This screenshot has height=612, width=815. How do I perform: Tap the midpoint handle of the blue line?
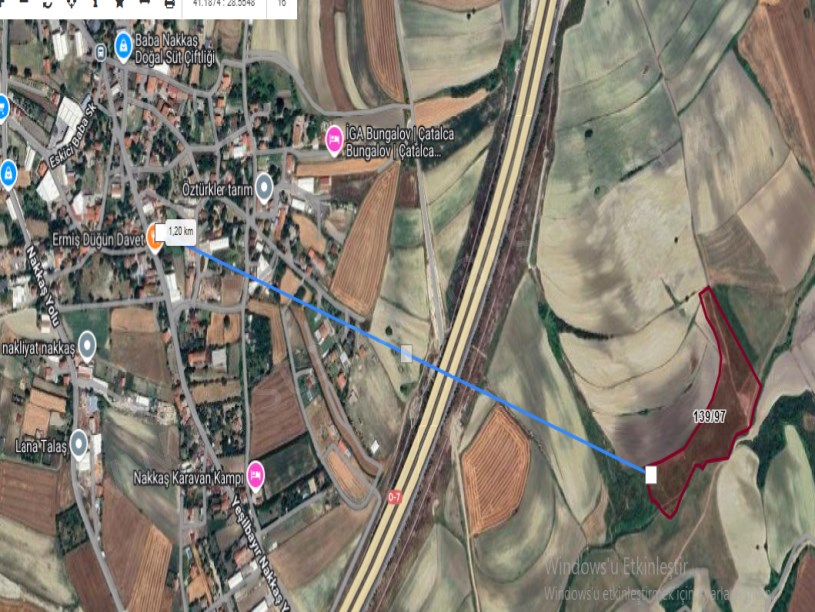(x=405, y=352)
